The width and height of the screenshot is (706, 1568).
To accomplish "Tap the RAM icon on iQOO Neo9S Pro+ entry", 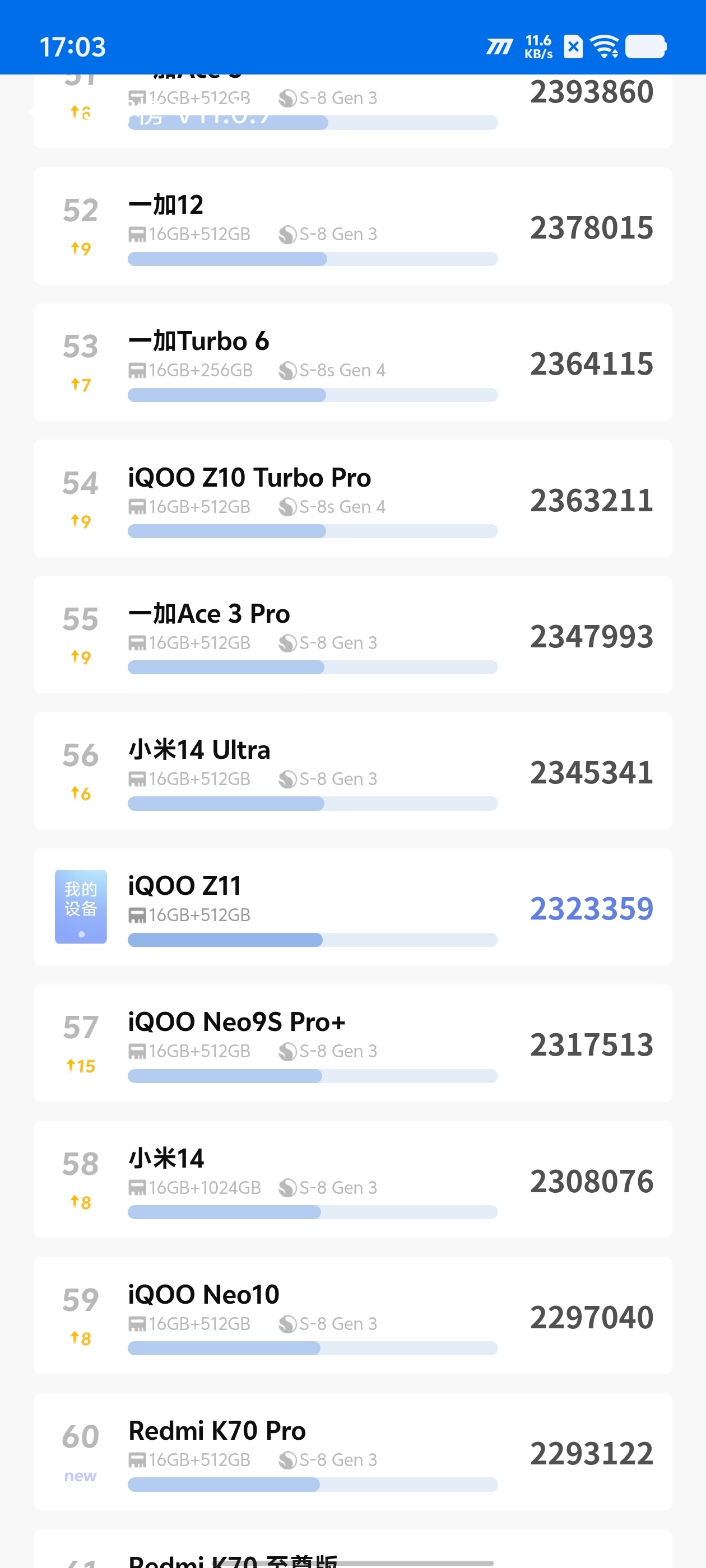I will tap(138, 1051).
